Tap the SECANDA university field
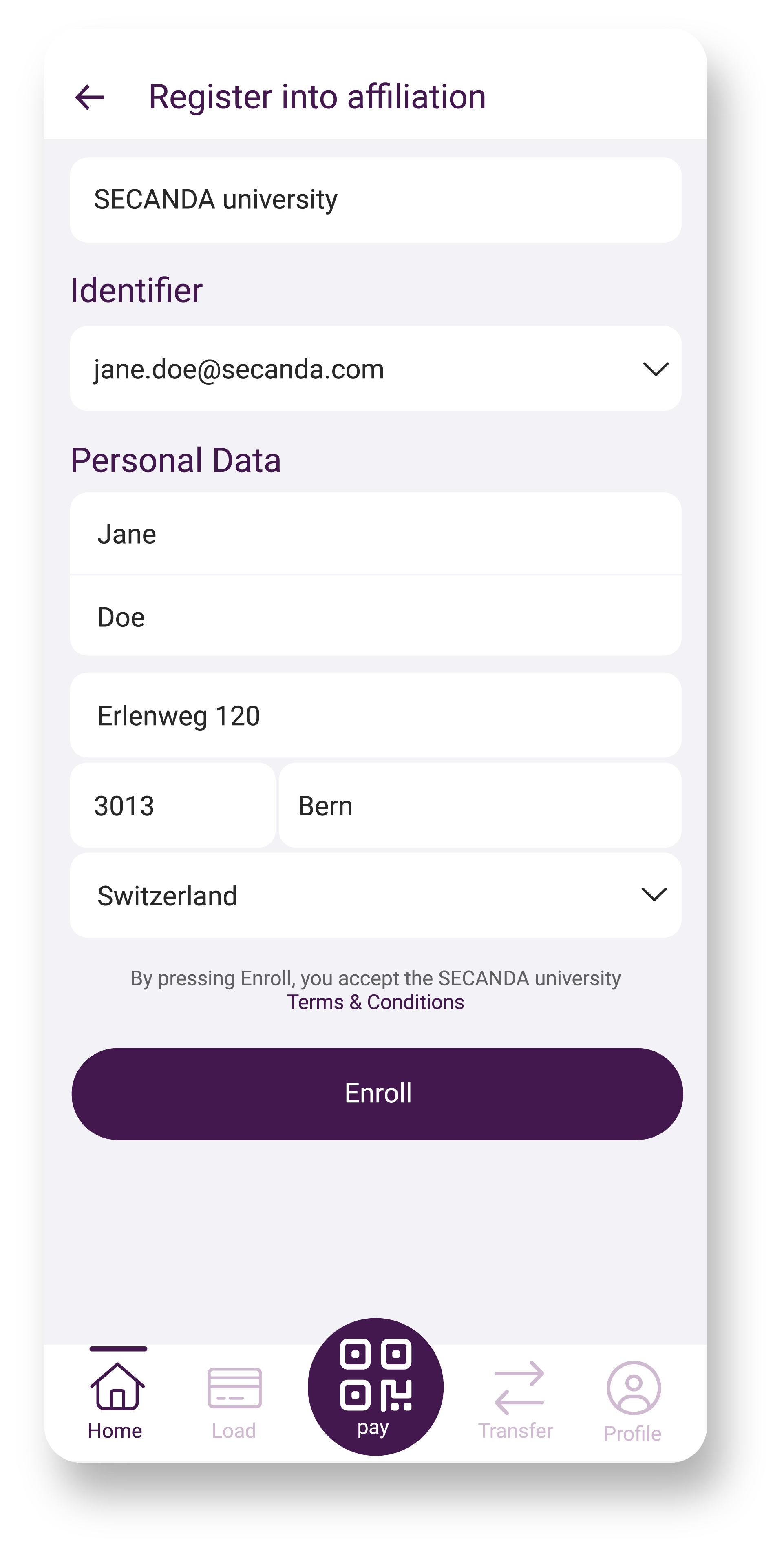The height and width of the screenshot is (1556, 784). 375,200
